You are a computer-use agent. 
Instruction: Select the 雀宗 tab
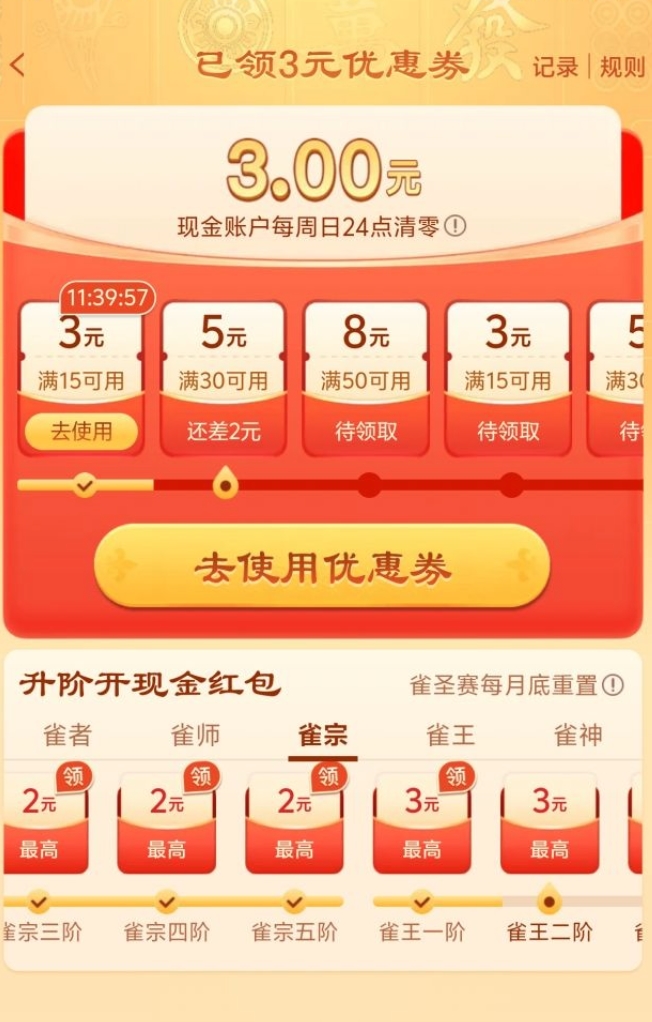click(322, 736)
